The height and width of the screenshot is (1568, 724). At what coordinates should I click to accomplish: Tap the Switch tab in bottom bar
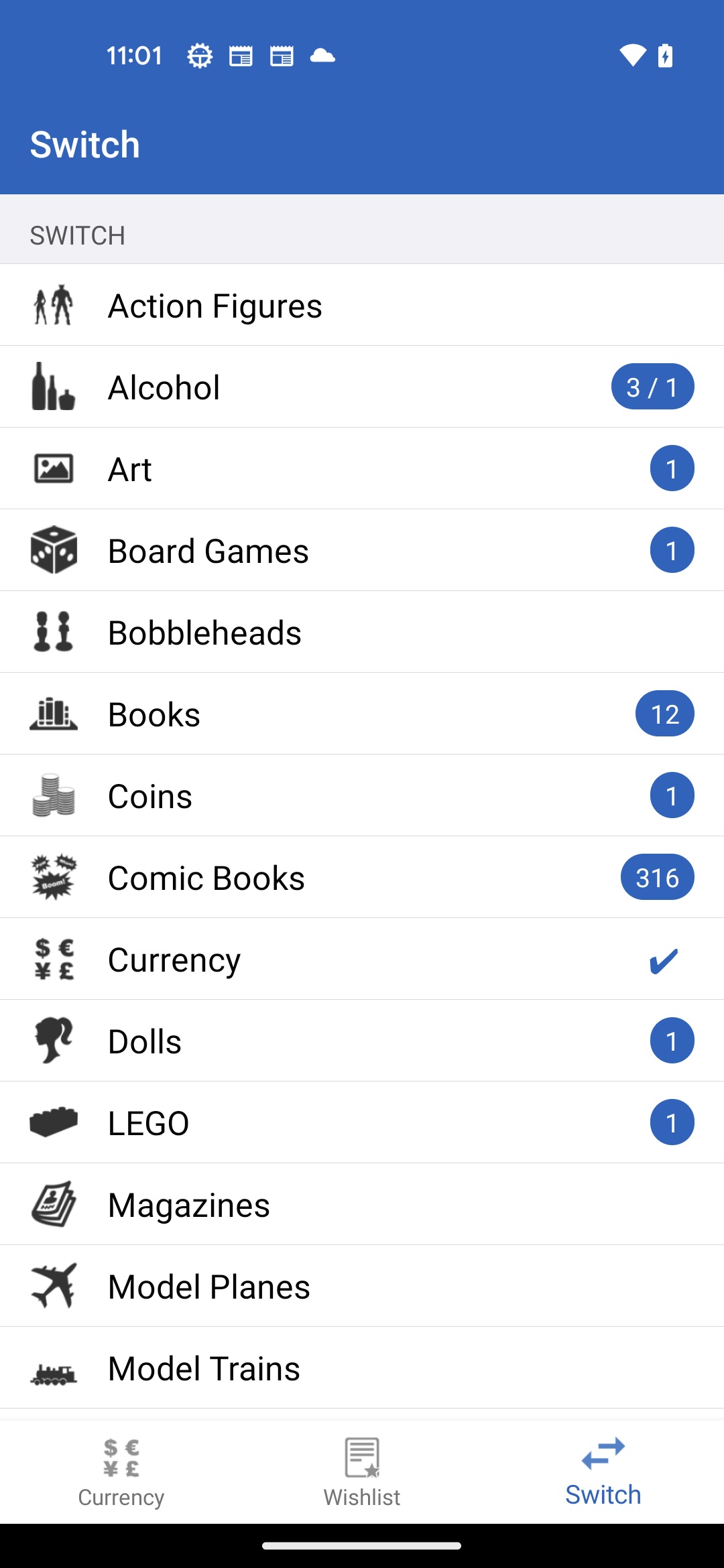point(603,1472)
